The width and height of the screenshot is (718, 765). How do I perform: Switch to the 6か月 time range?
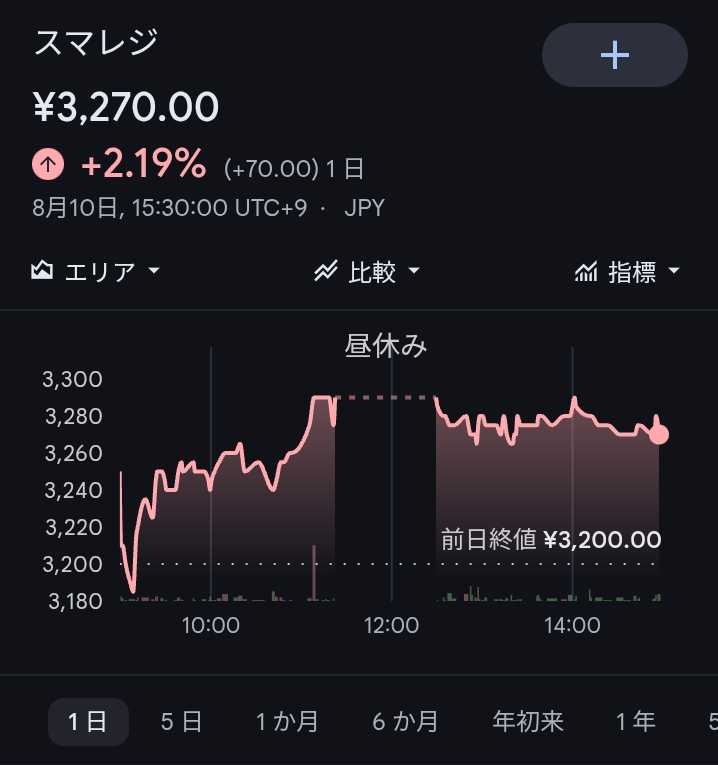(x=405, y=722)
